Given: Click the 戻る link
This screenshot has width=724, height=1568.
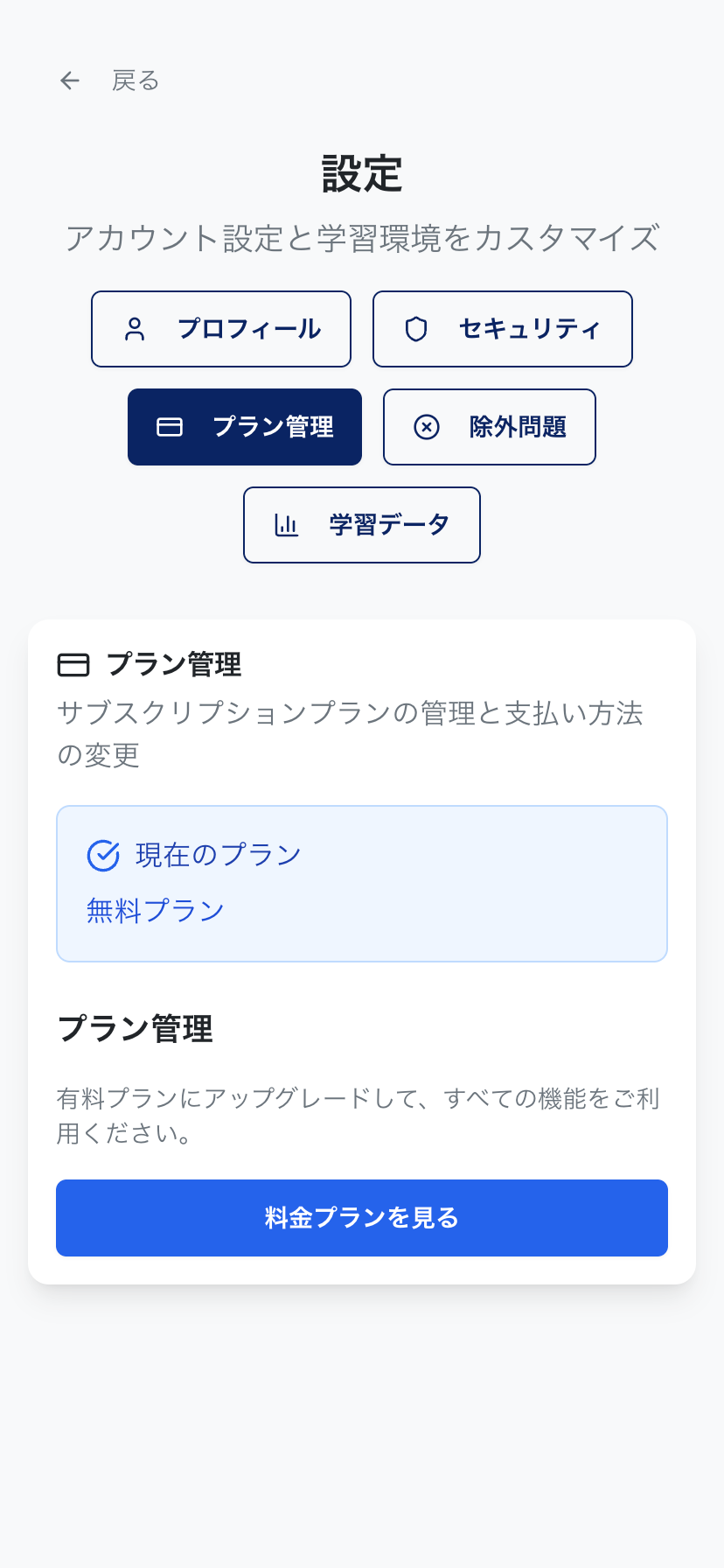Looking at the screenshot, I should coord(136,80).
